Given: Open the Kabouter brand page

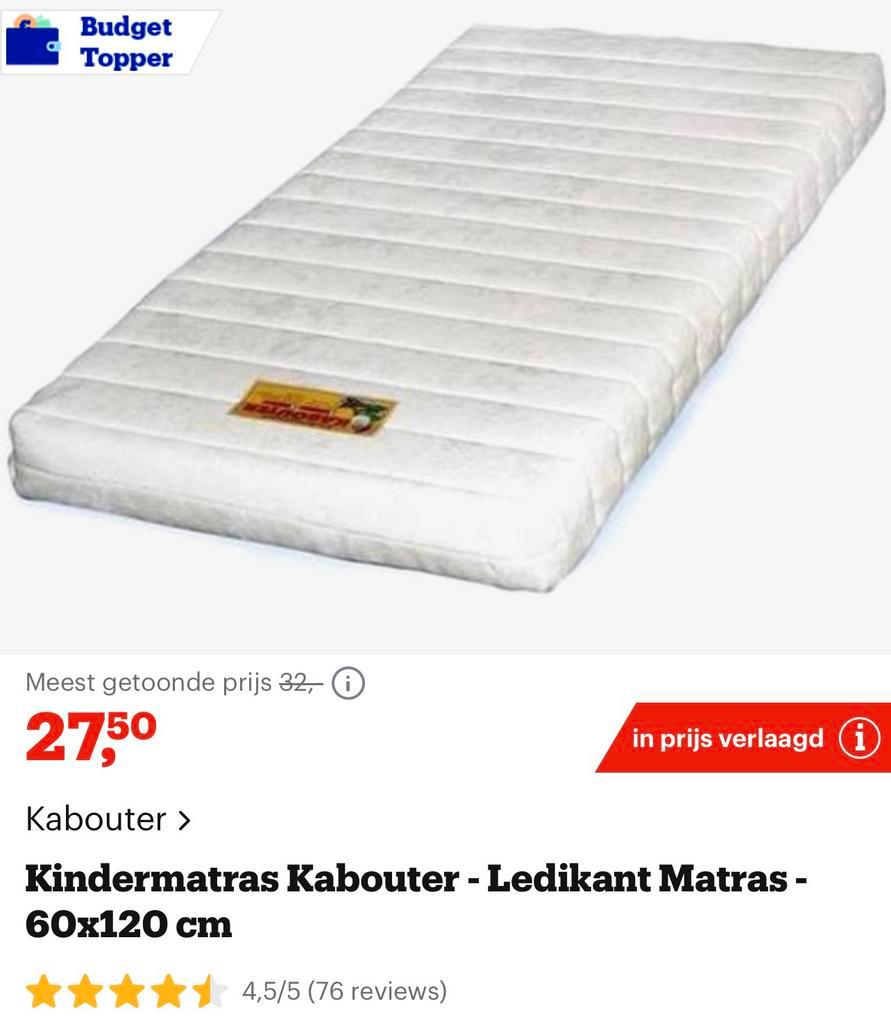Looking at the screenshot, I should 107,819.
